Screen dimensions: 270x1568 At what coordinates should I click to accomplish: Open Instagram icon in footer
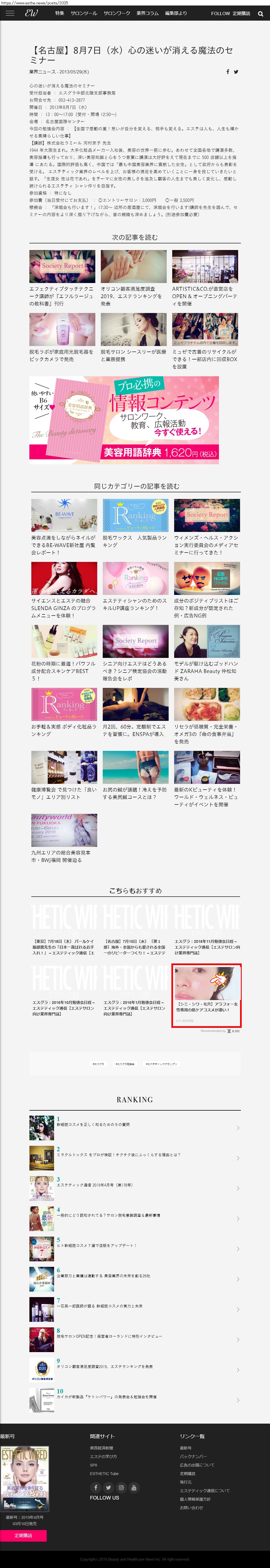[121, 1488]
